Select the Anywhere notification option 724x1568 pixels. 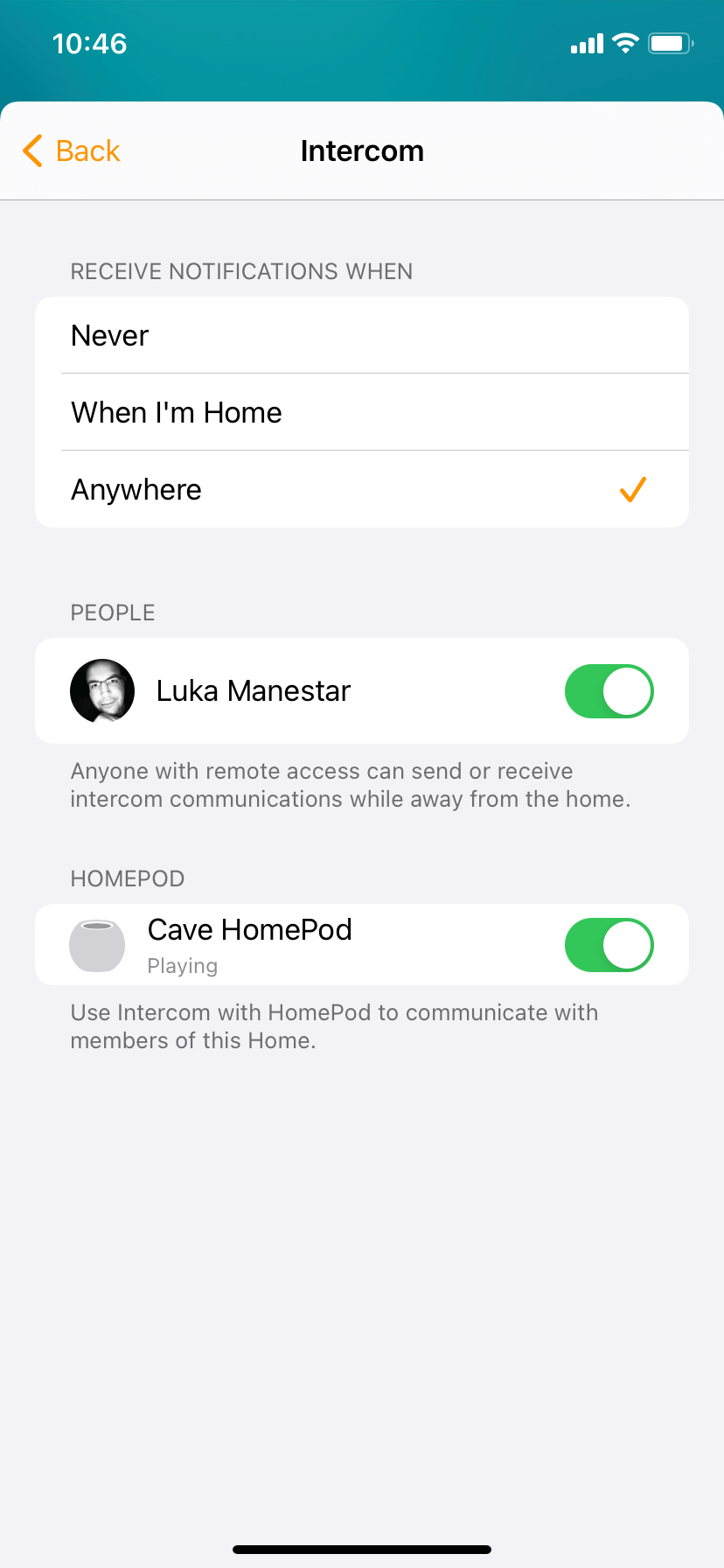[x=362, y=489]
